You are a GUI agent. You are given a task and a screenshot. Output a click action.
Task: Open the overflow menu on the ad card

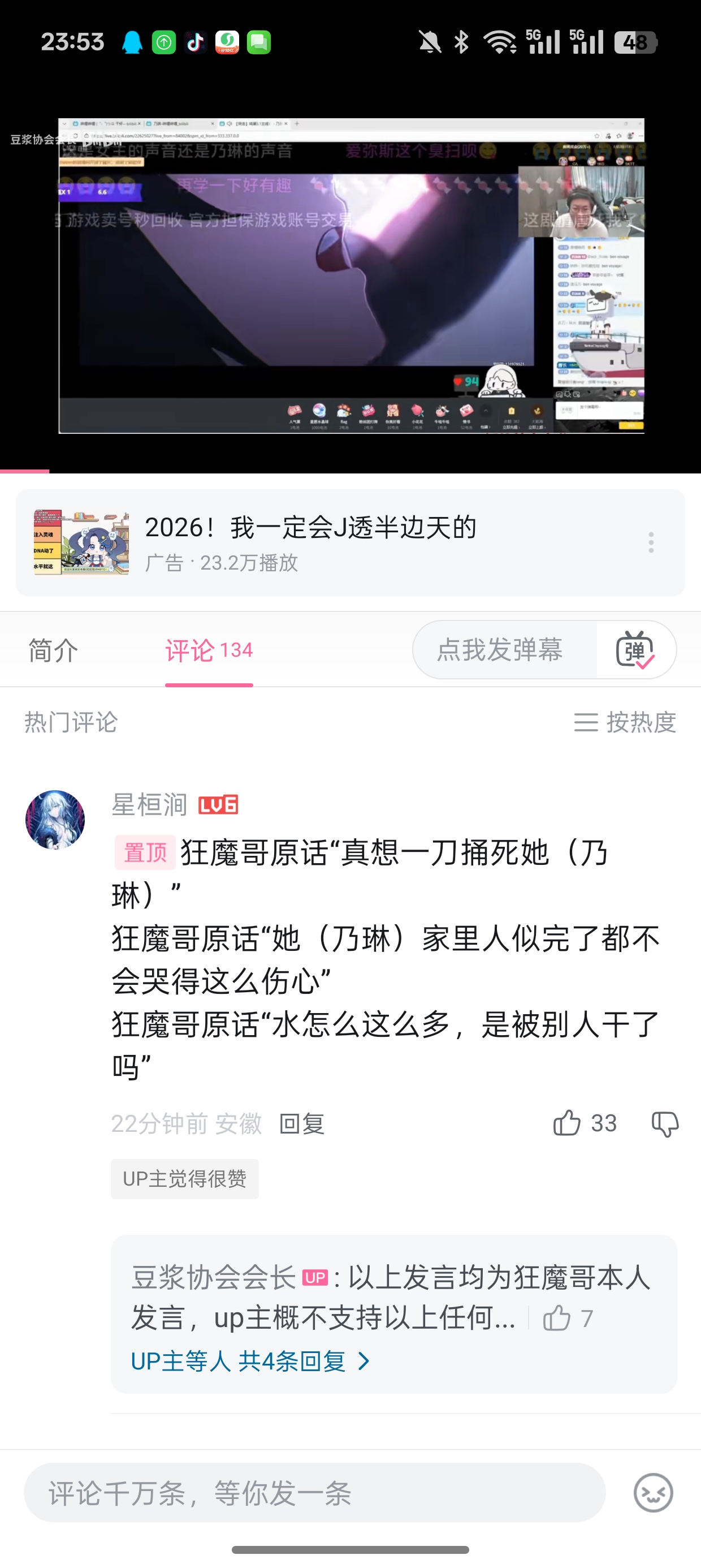tap(651, 542)
